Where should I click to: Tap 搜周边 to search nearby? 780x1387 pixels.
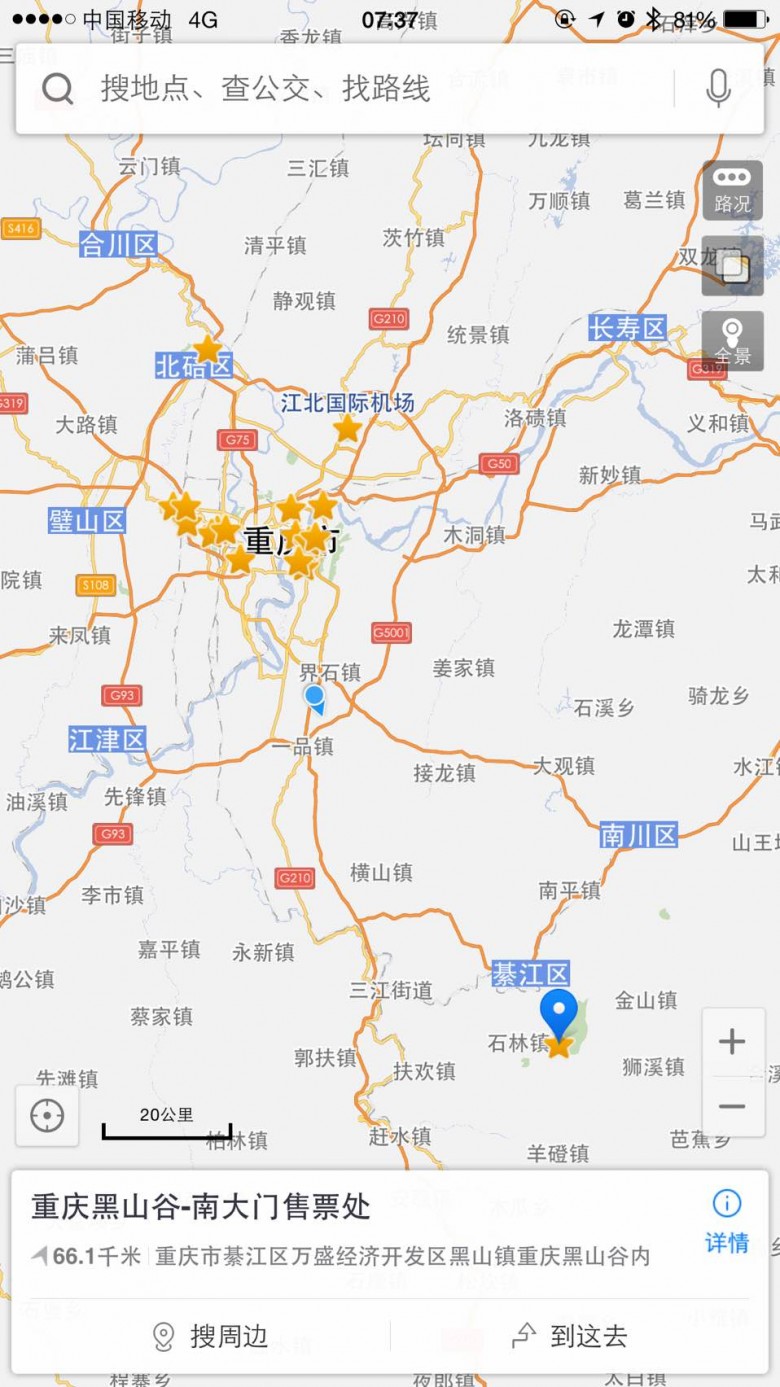pos(210,1336)
